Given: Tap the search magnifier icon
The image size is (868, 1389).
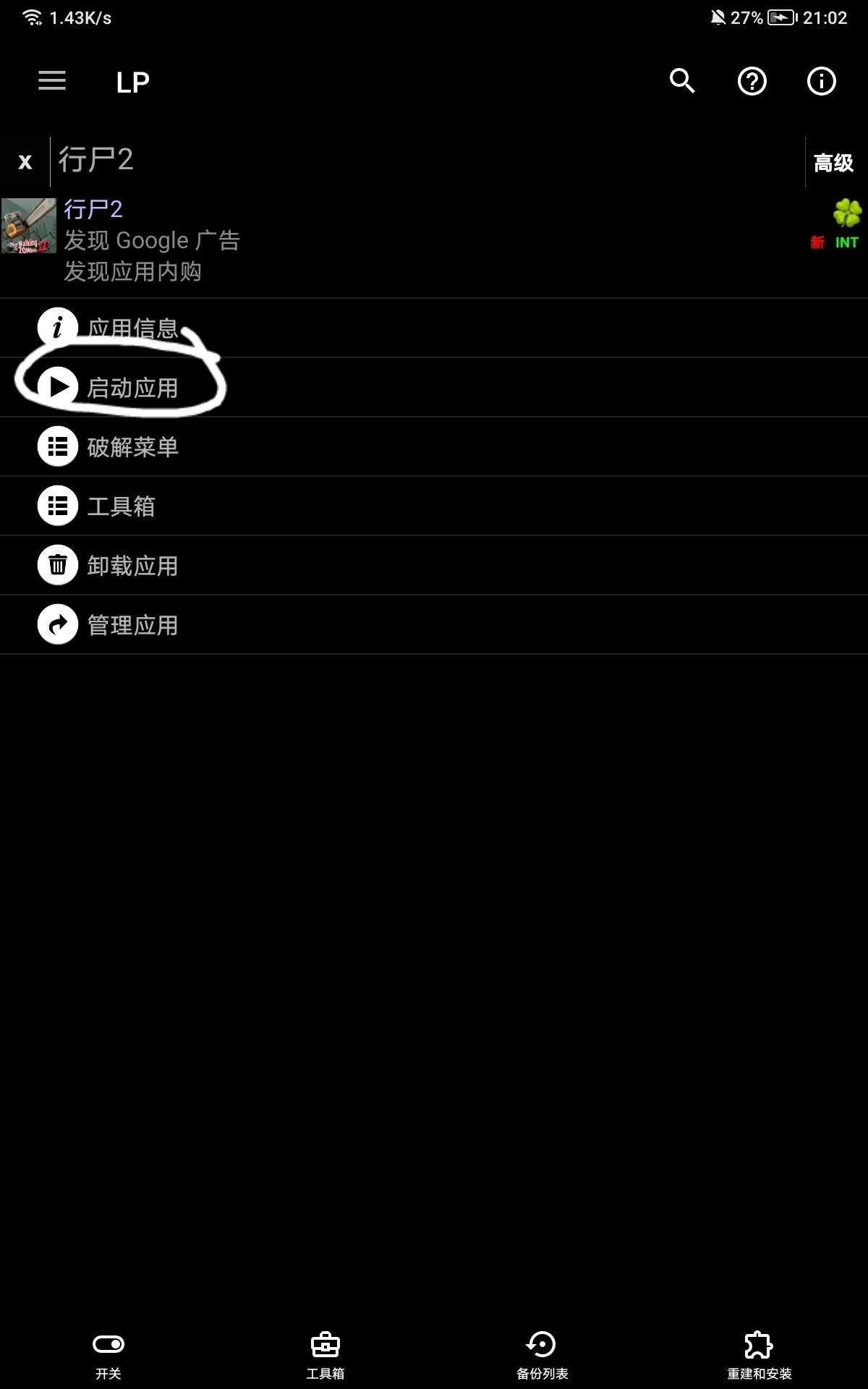Looking at the screenshot, I should pyautogui.click(x=682, y=81).
